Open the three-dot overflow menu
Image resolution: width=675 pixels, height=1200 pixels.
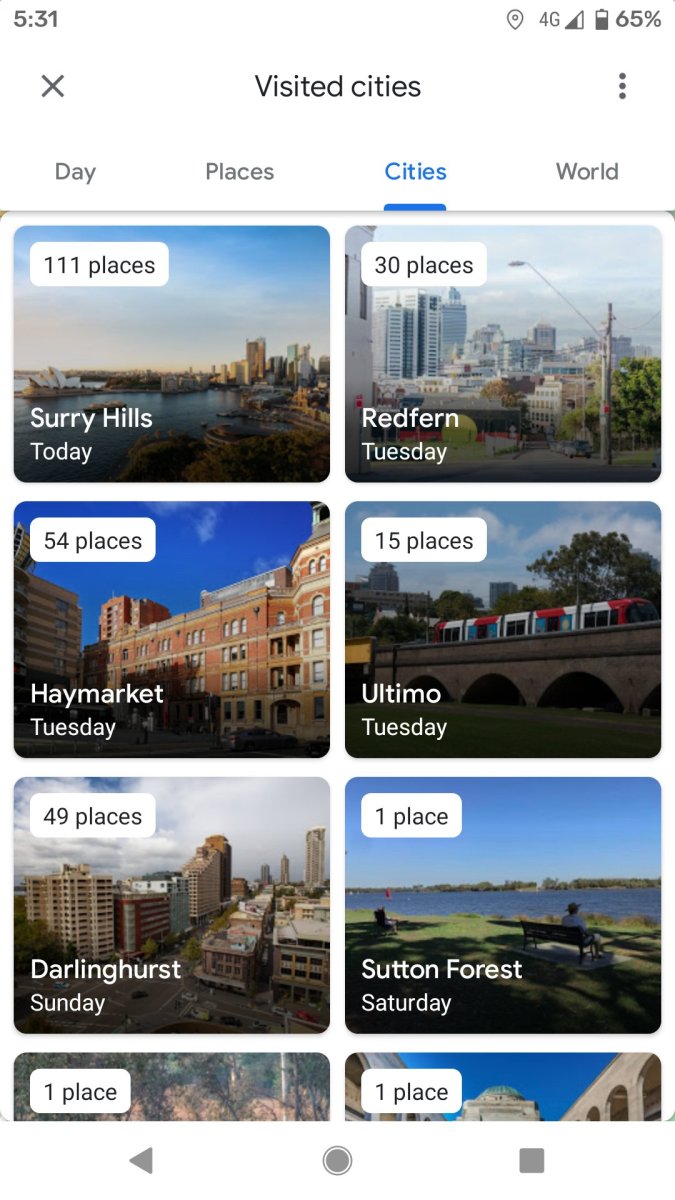pos(622,86)
